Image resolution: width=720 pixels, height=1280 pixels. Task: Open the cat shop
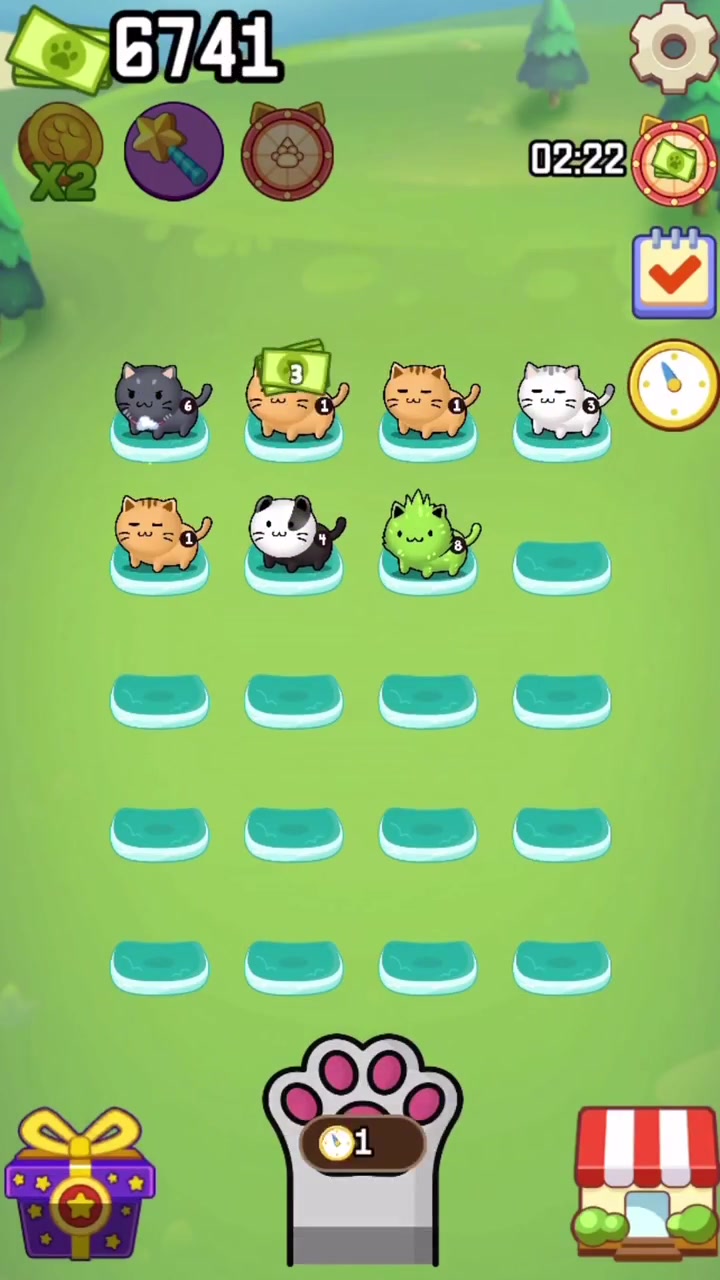tap(646, 1182)
